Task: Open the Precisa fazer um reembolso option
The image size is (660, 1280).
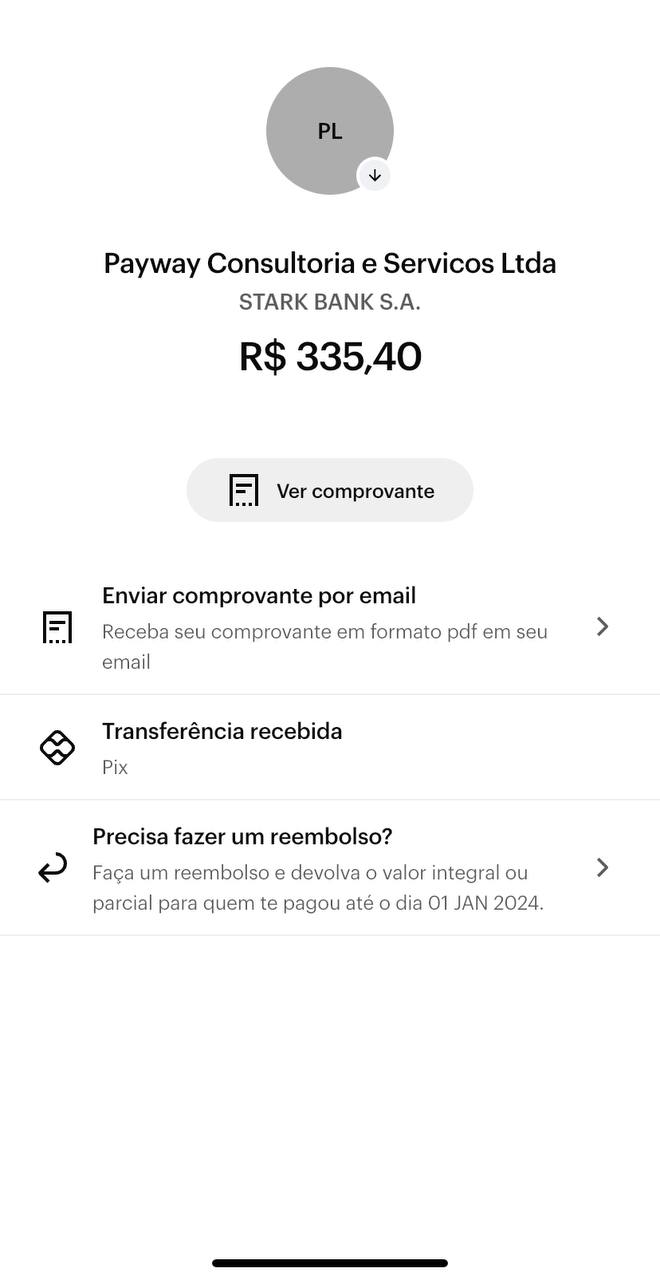Action: click(x=329, y=868)
